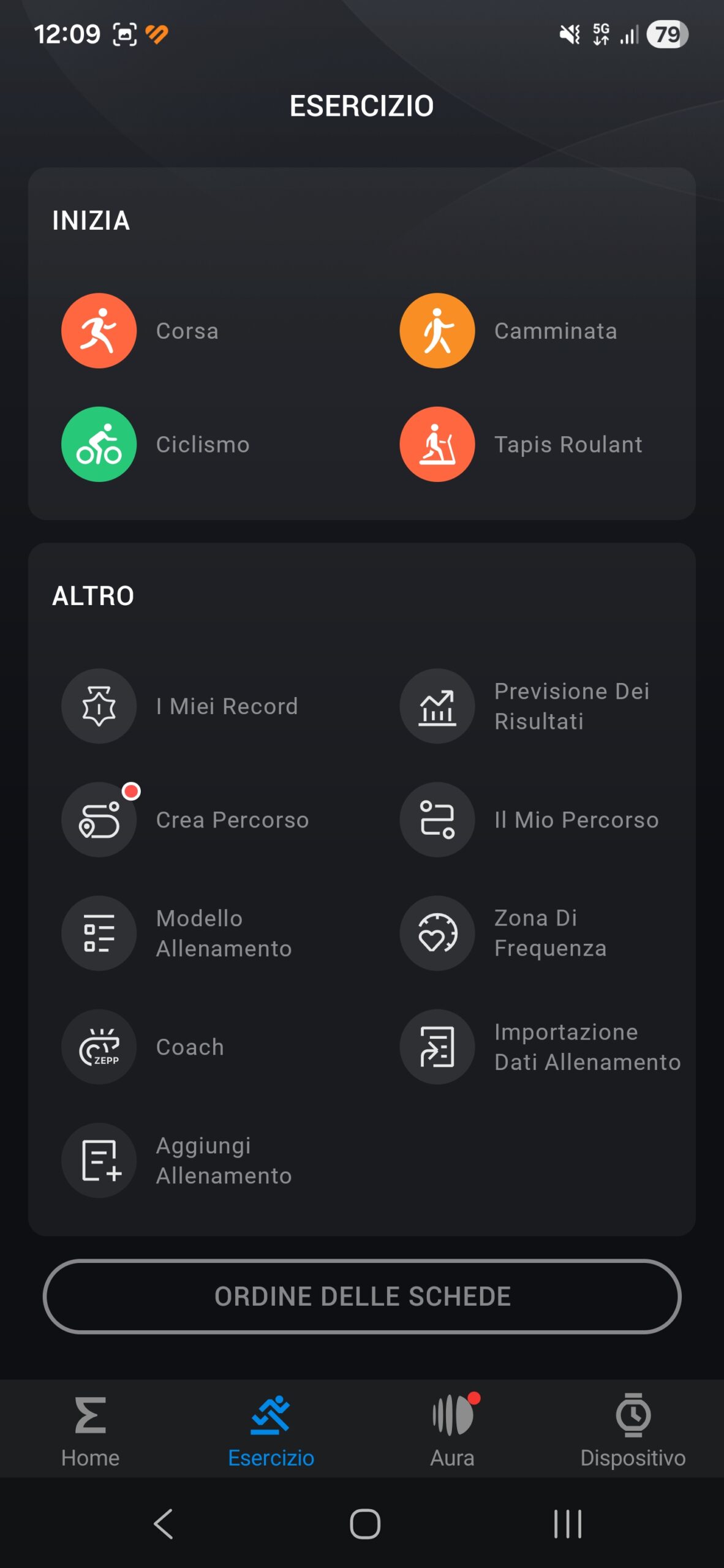The image size is (724, 1568).
Task: Open the Zepp Coach
Action: (x=99, y=1047)
